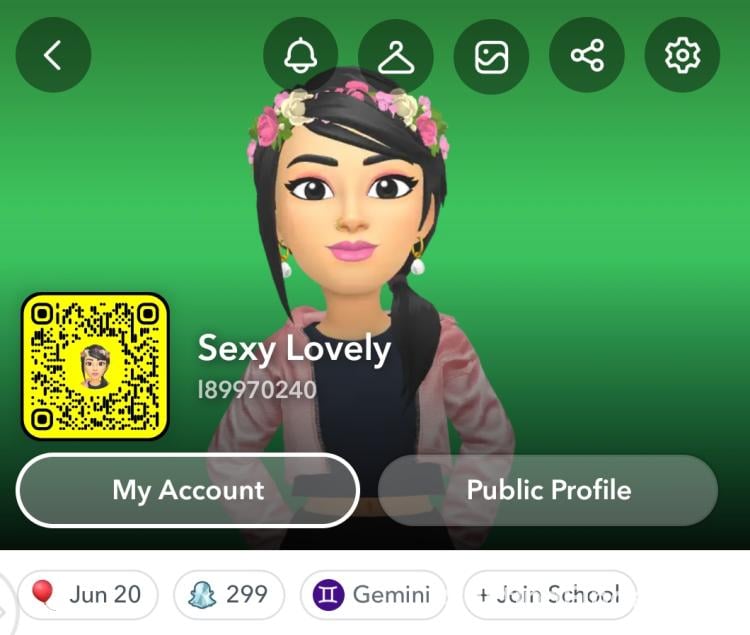Open the profile background image icon

[491, 56]
